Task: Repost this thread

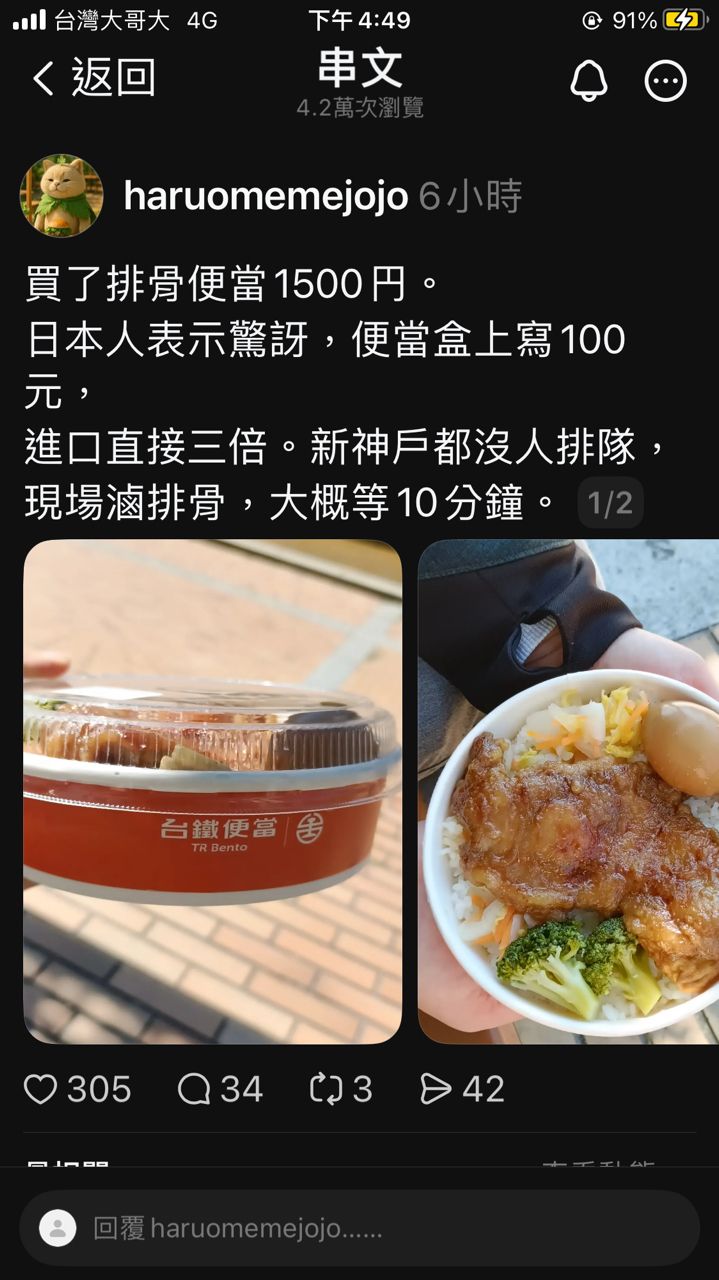Action: pyautogui.click(x=340, y=1089)
